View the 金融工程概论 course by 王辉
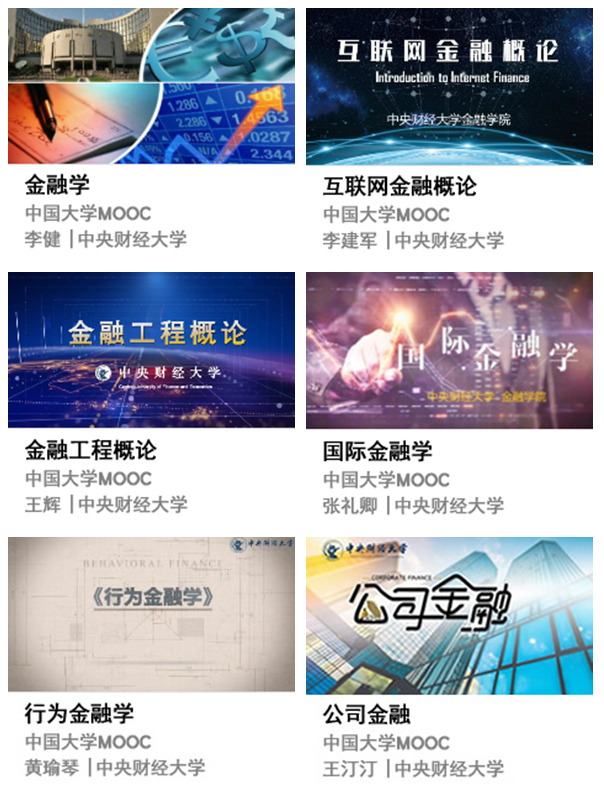604x791 pixels. [151, 350]
